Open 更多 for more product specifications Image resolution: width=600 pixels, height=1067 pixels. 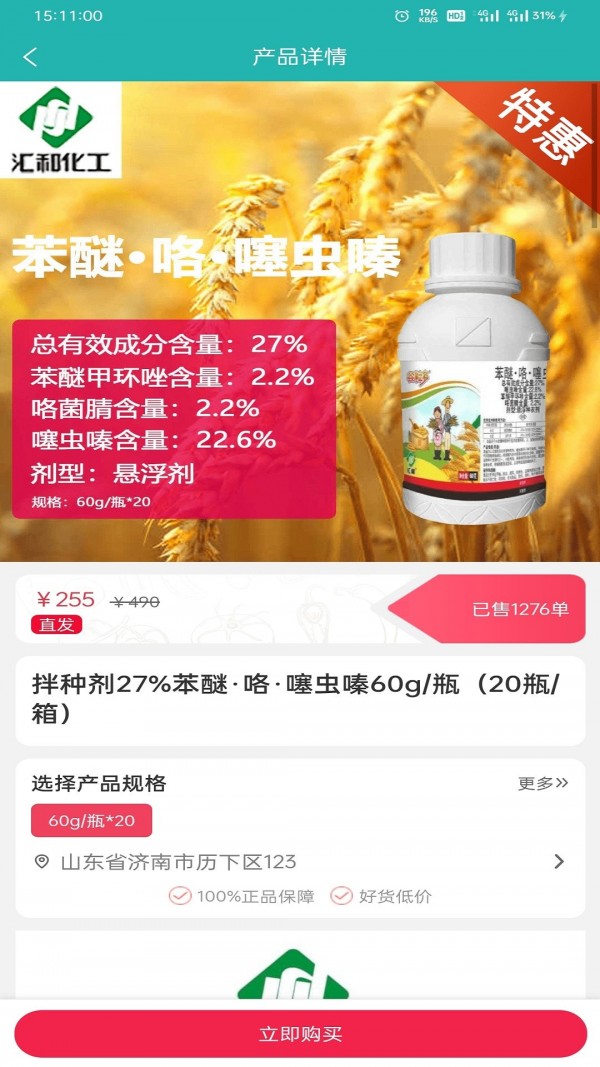pos(542,783)
